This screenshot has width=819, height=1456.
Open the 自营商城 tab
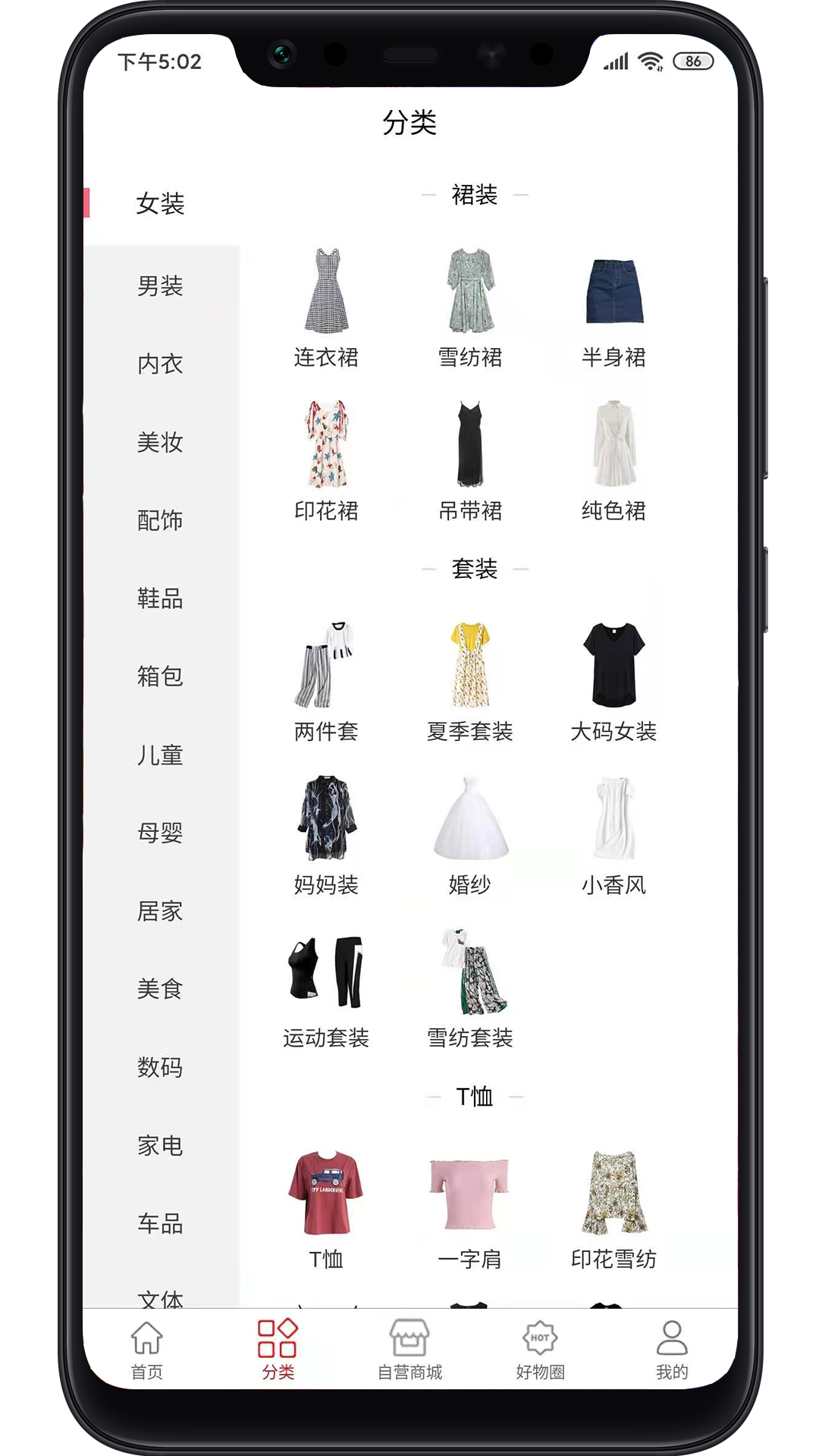tap(409, 1350)
